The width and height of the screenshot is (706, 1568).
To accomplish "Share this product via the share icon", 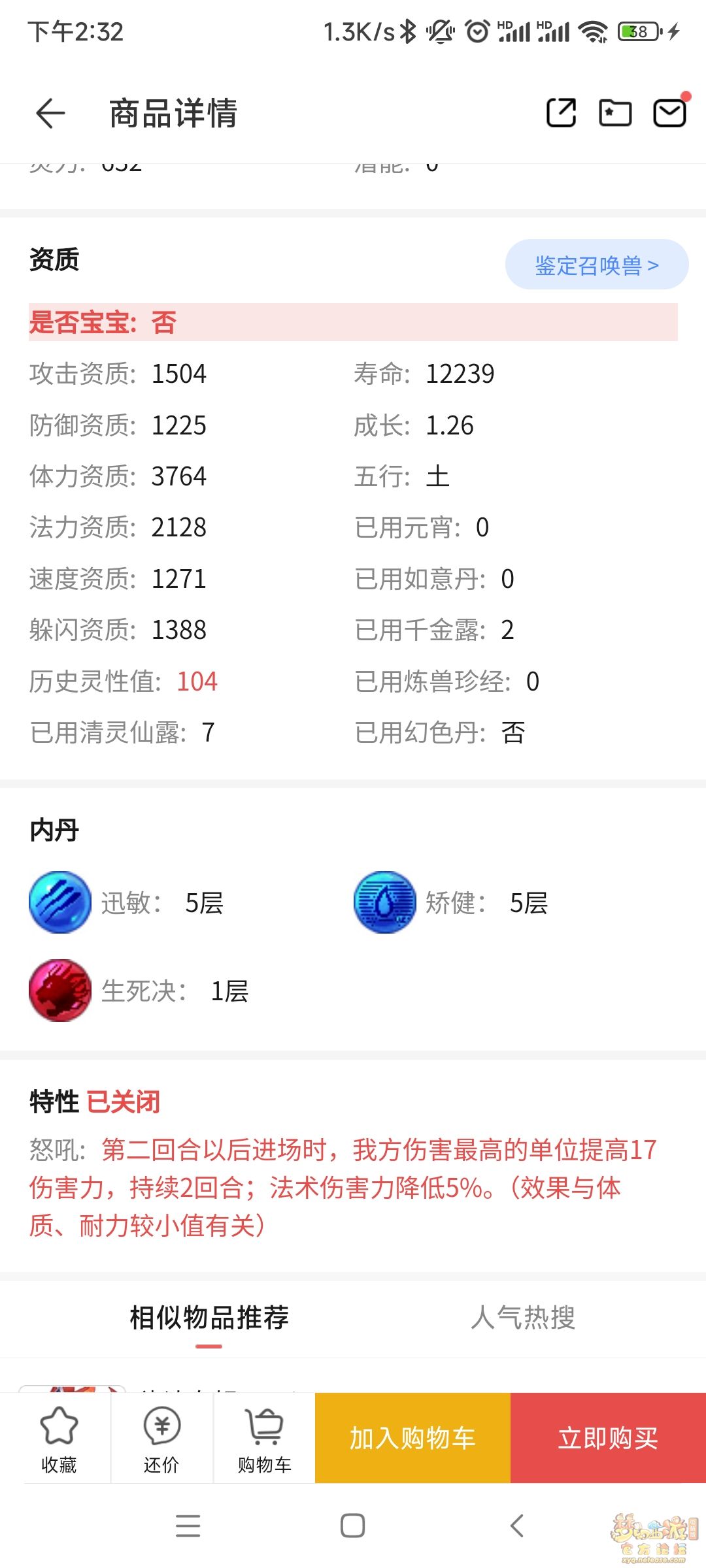I will coord(561,113).
